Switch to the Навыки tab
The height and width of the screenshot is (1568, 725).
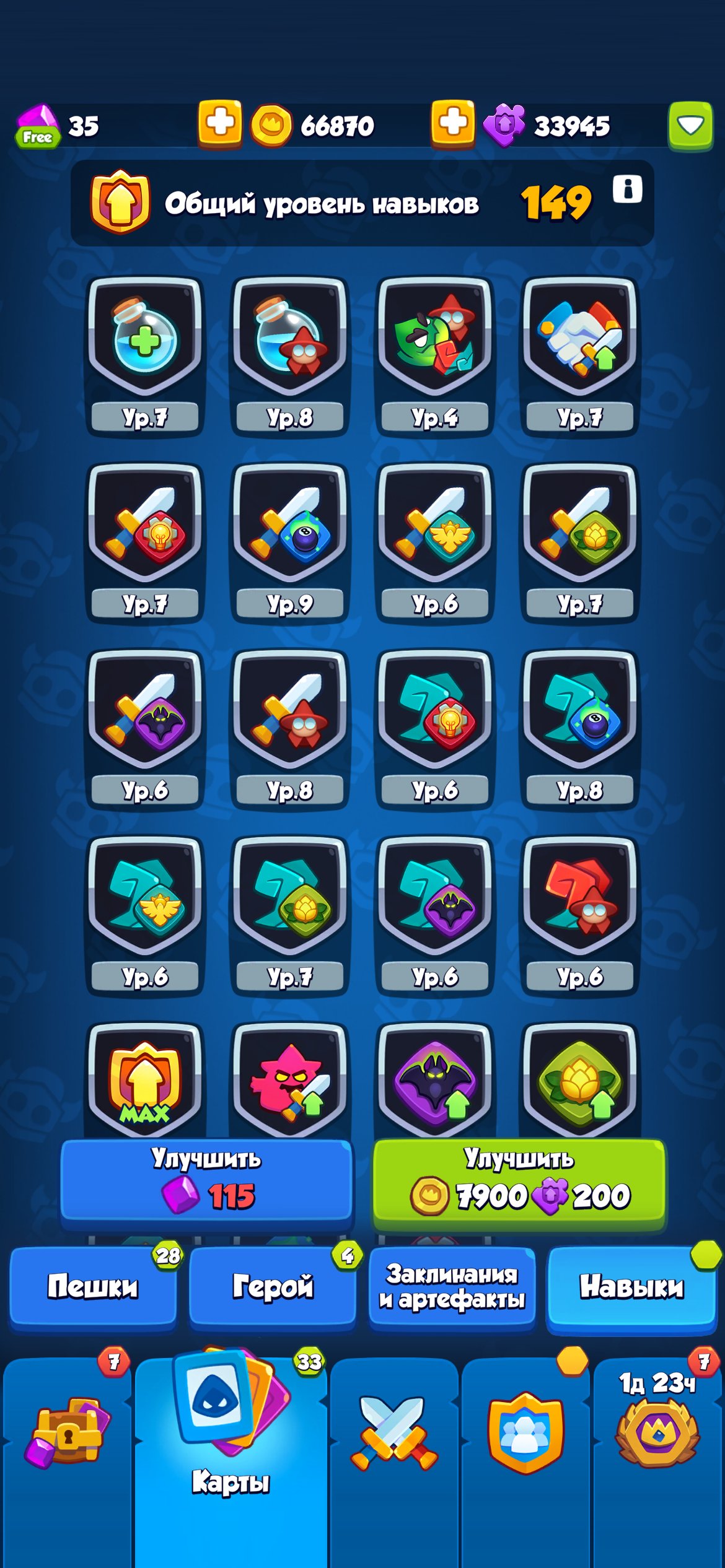(631, 1287)
